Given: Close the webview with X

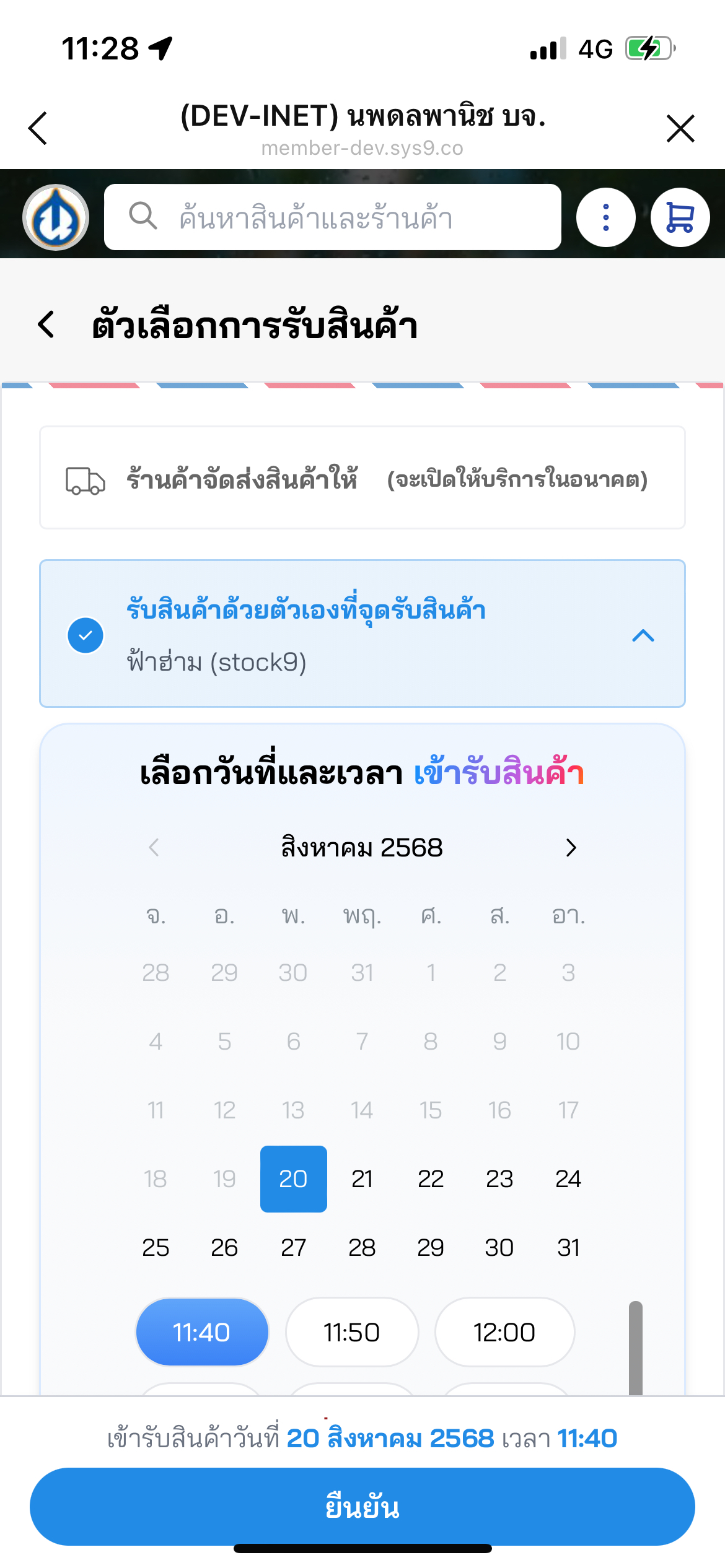Looking at the screenshot, I should [x=680, y=128].
